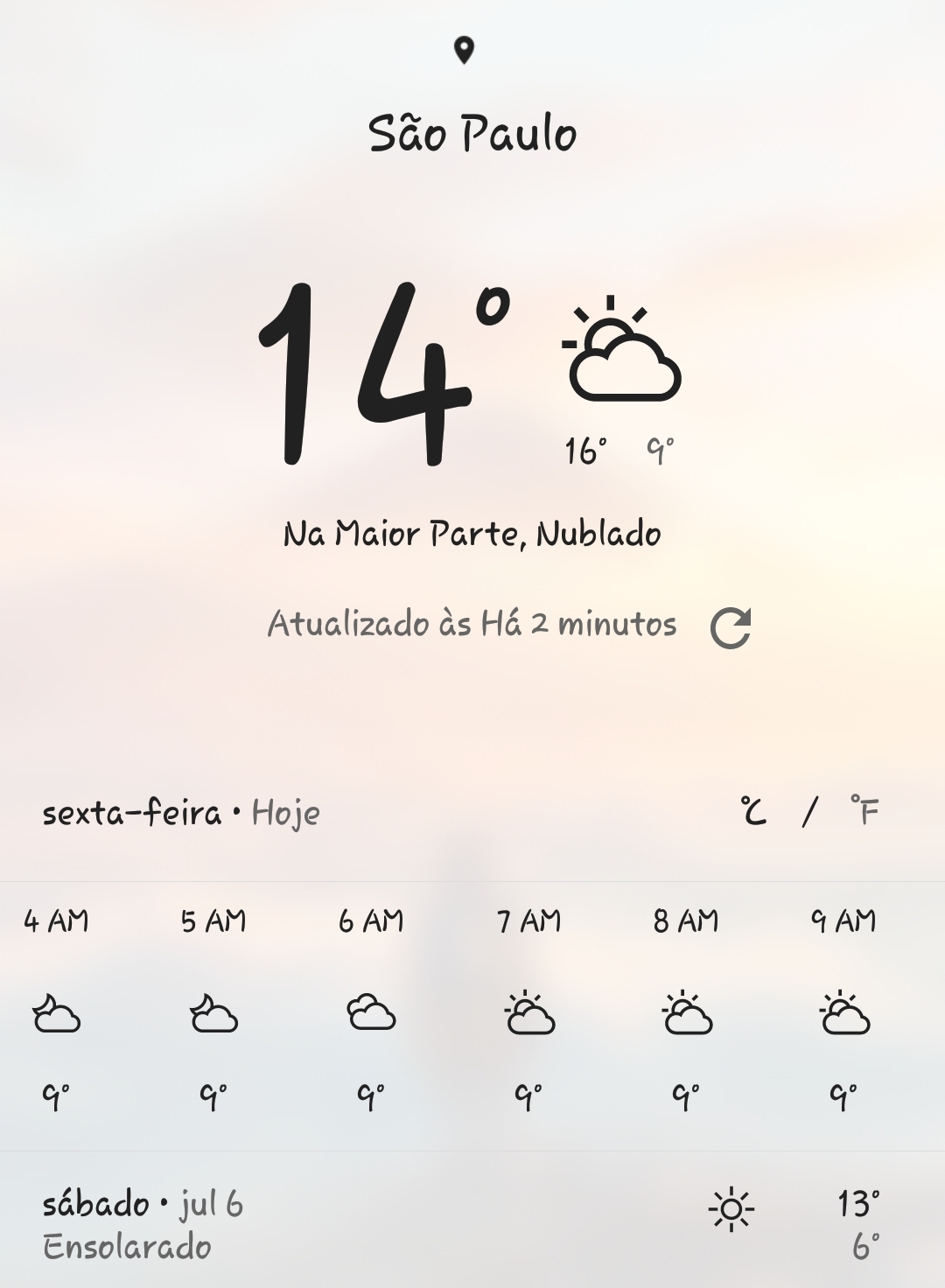Click the São Paulo city name
Image resolution: width=945 pixels, height=1288 pixels.
click(472, 133)
